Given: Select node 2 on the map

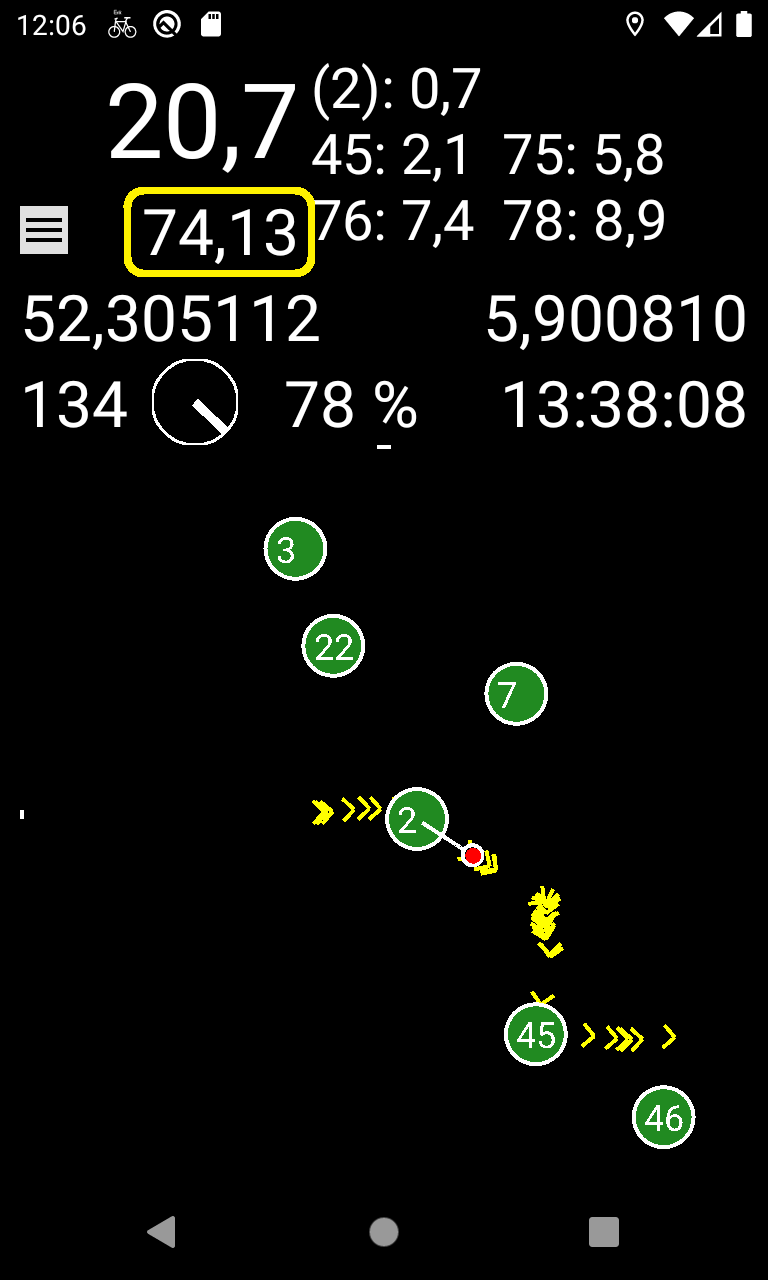Looking at the screenshot, I should click(x=416, y=820).
